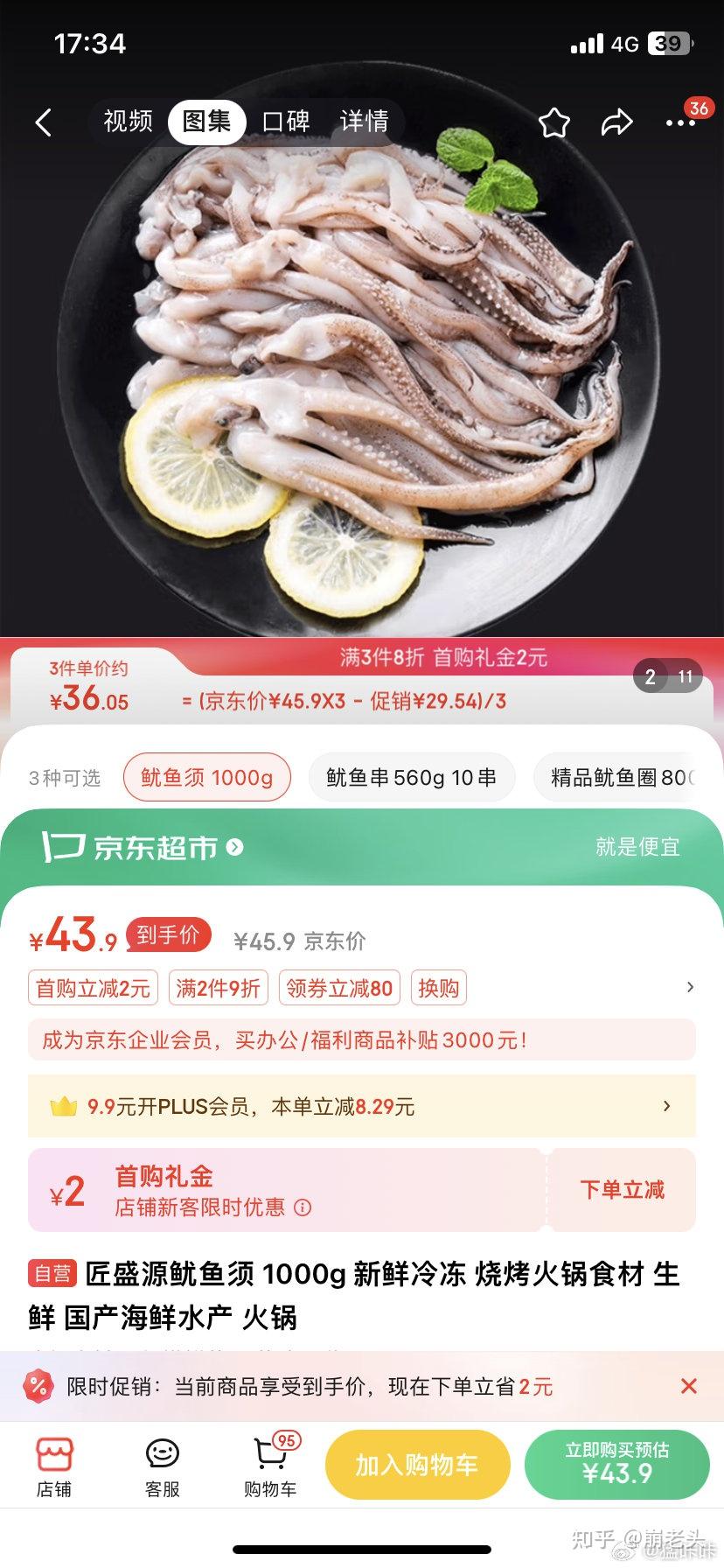Choose the 鱿鱼串 560g 10串 option
The image size is (724, 1568).
click(411, 777)
